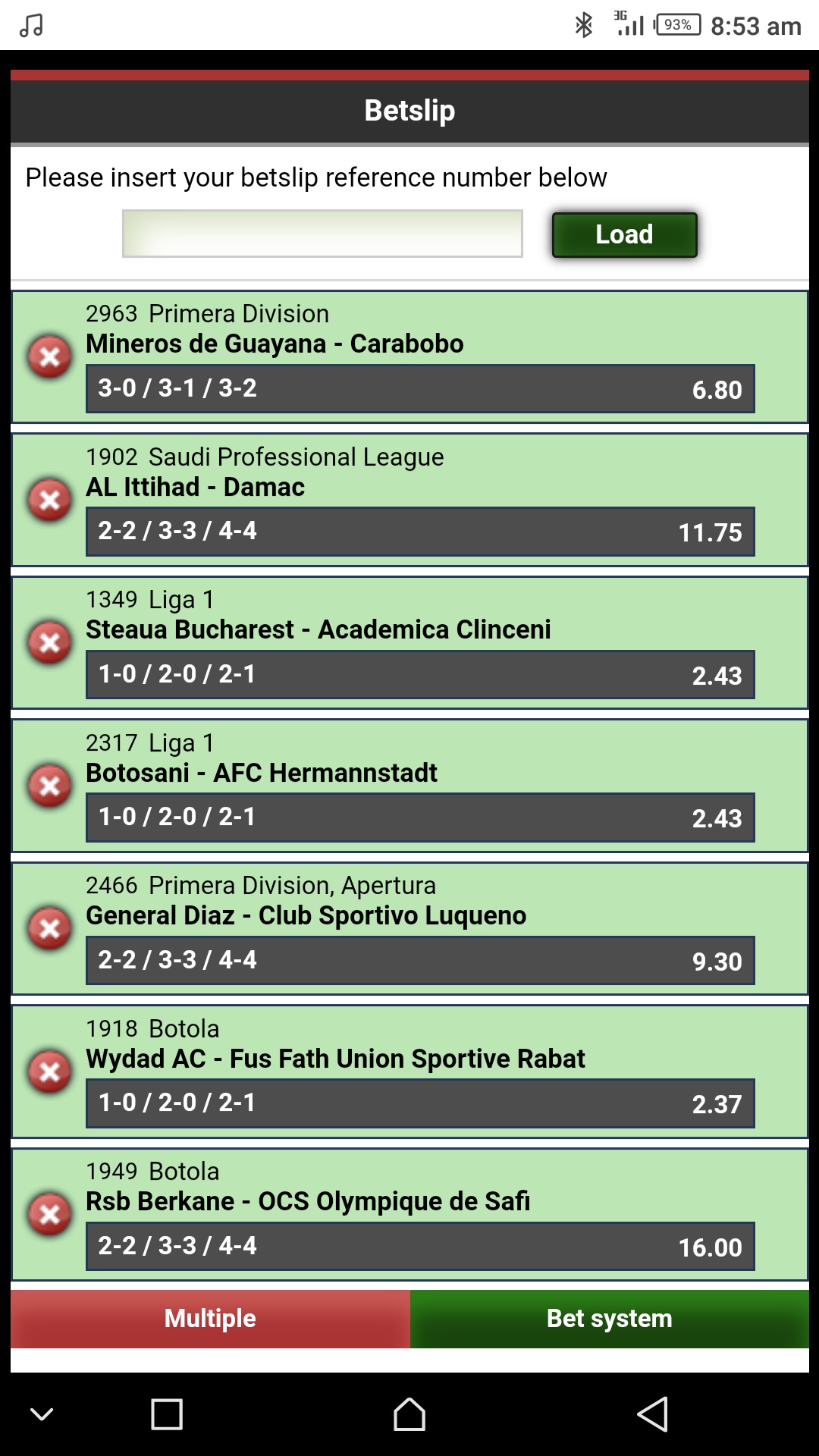Image resolution: width=819 pixels, height=1456 pixels.
Task: Tap the Load button
Action: (624, 234)
